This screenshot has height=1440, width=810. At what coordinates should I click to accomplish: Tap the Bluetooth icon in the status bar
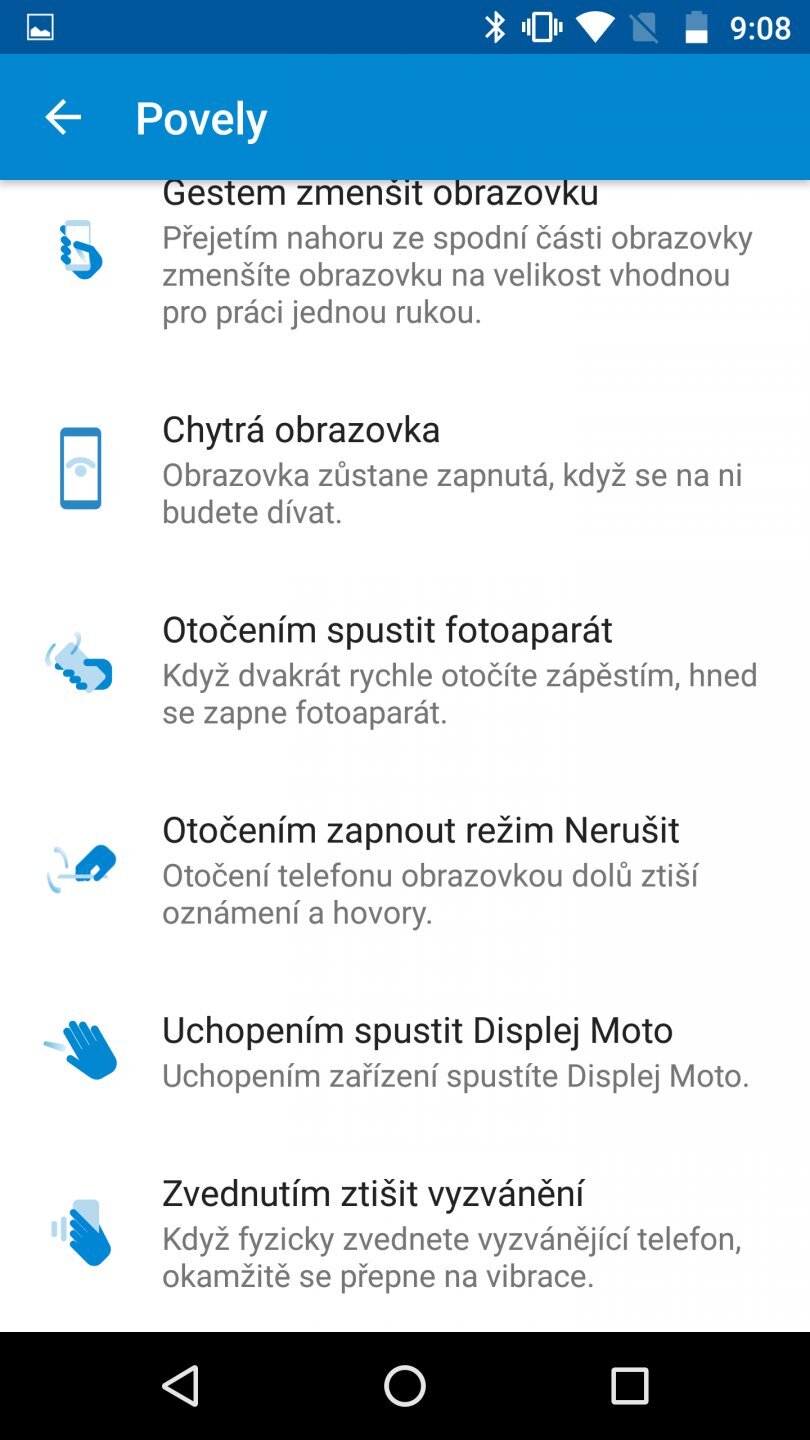click(494, 27)
